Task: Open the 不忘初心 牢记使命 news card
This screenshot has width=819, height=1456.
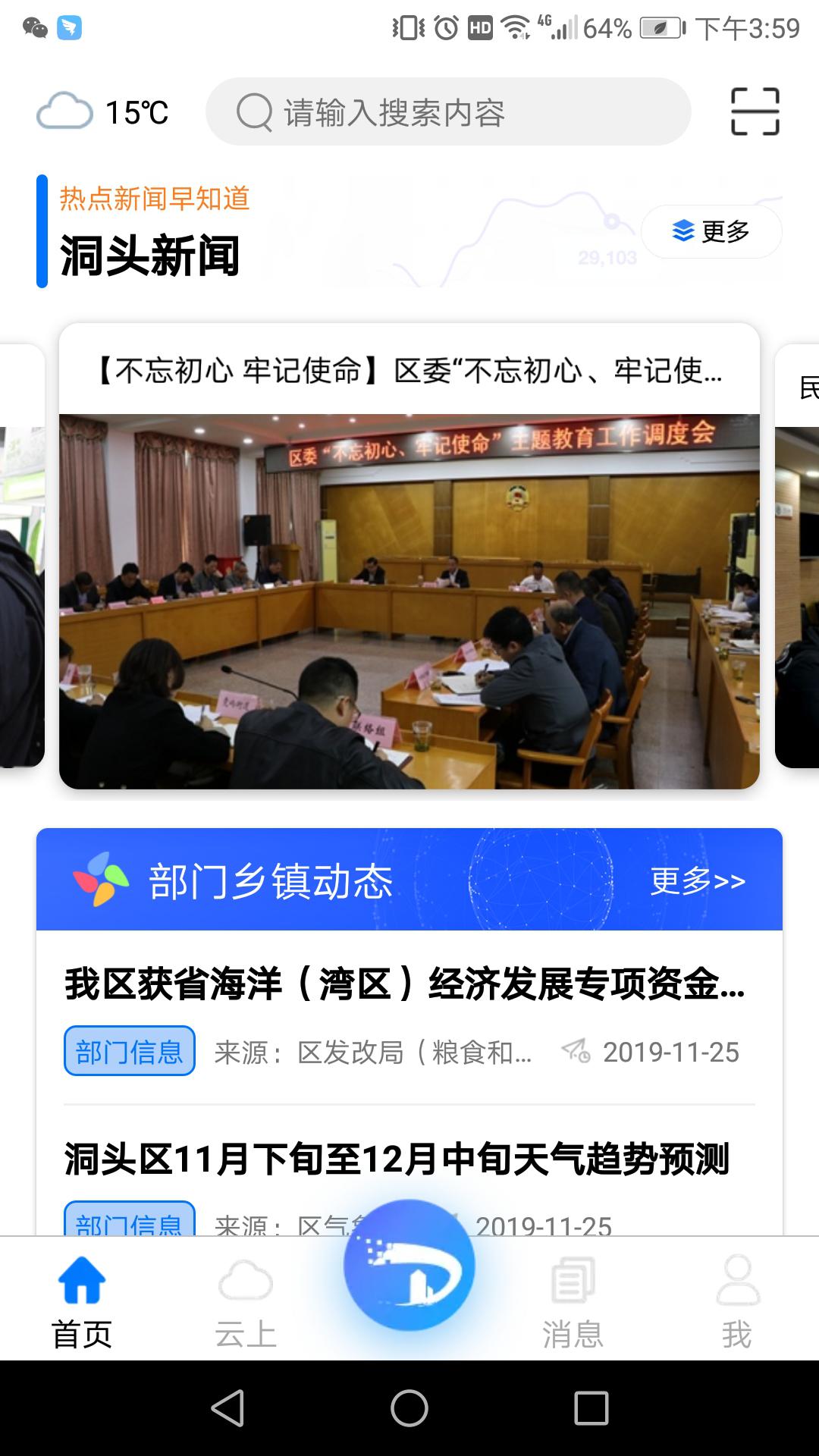Action: [x=409, y=556]
